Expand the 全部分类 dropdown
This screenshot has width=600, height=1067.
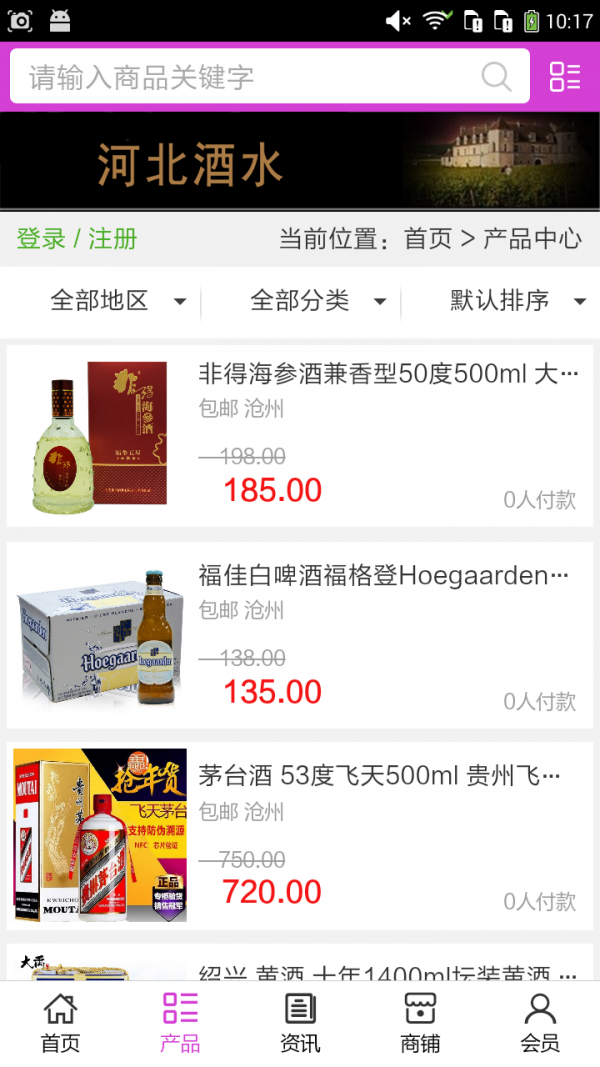click(x=318, y=300)
